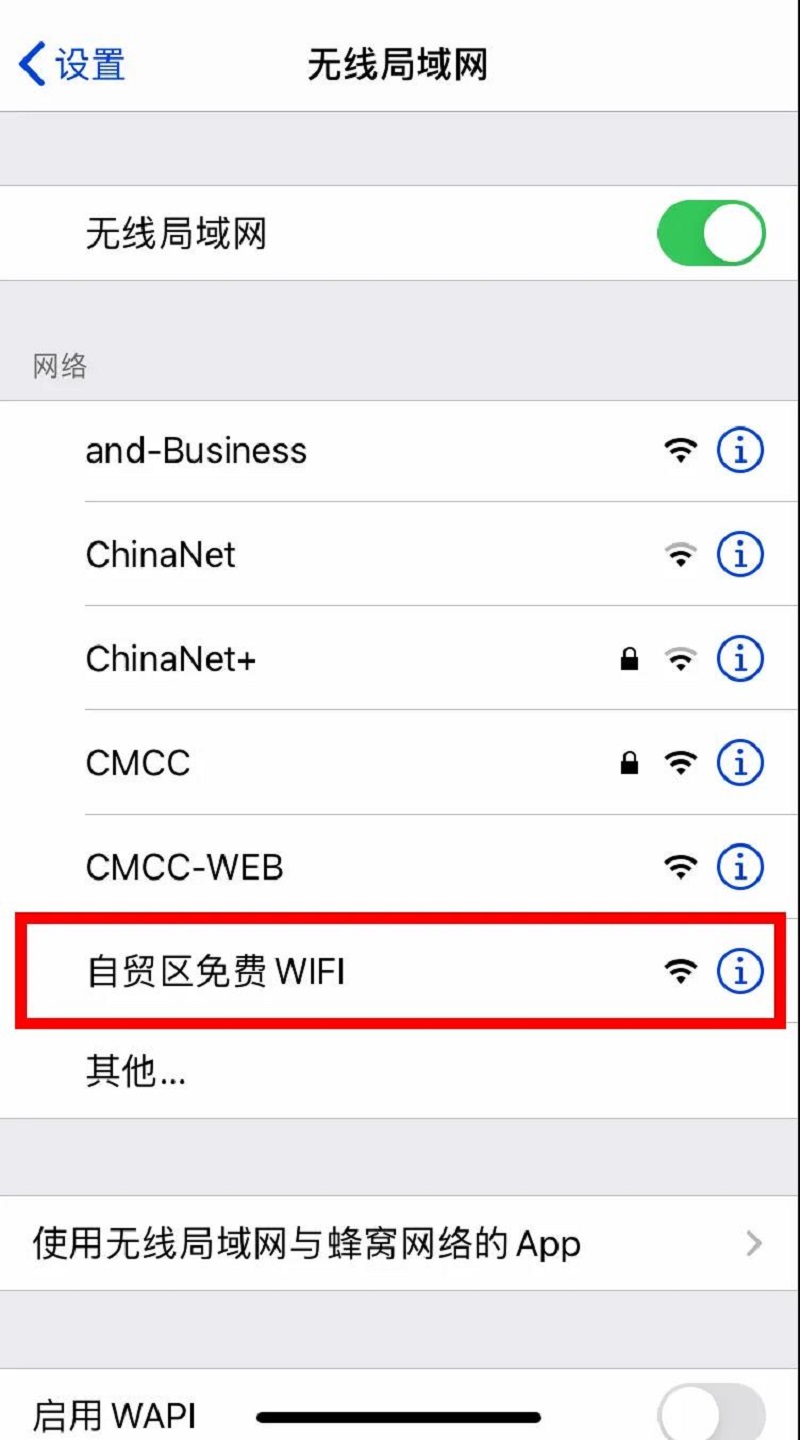The width and height of the screenshot is (800, 1440).
Task: Join the ChinaNet network
Action: click(161, 555)
